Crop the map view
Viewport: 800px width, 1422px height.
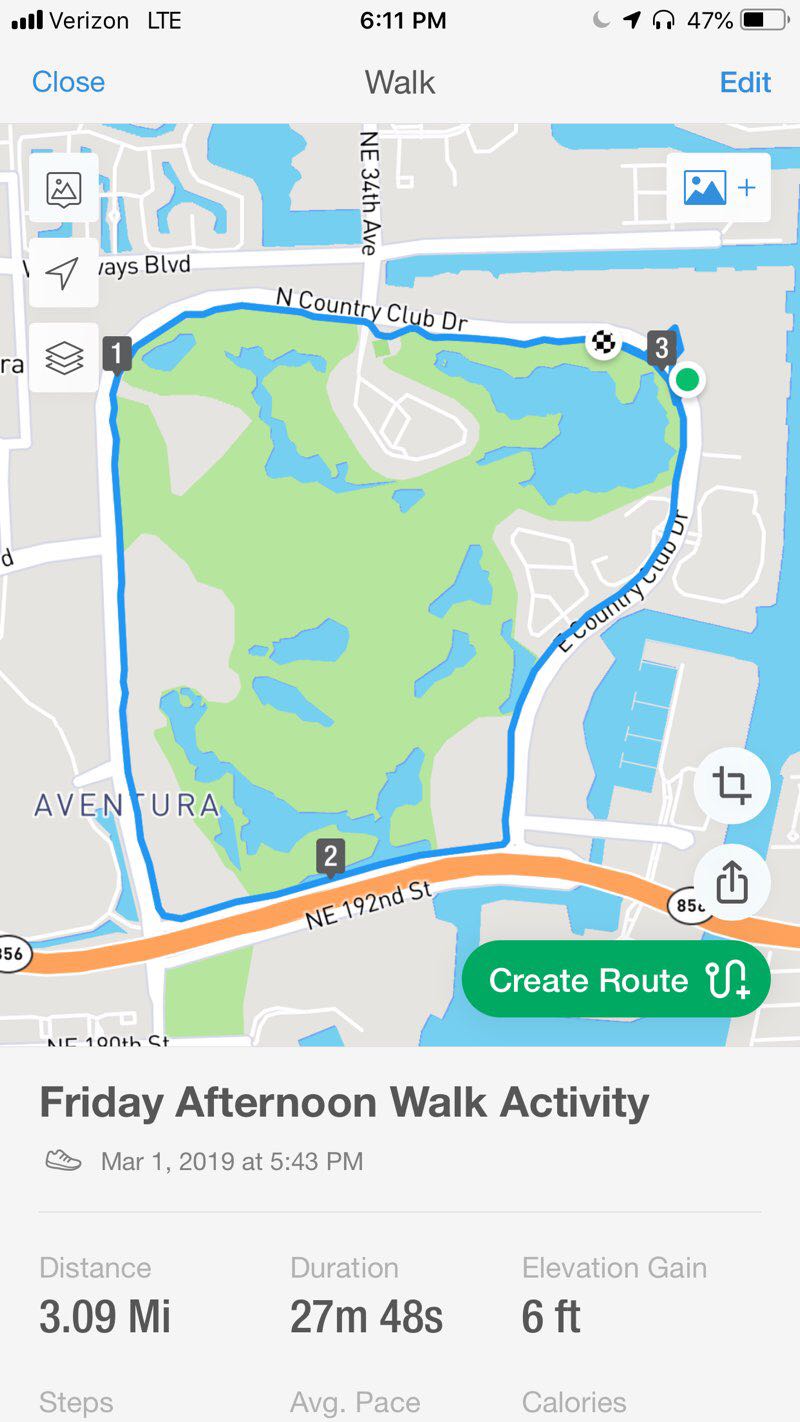[731, 785]
